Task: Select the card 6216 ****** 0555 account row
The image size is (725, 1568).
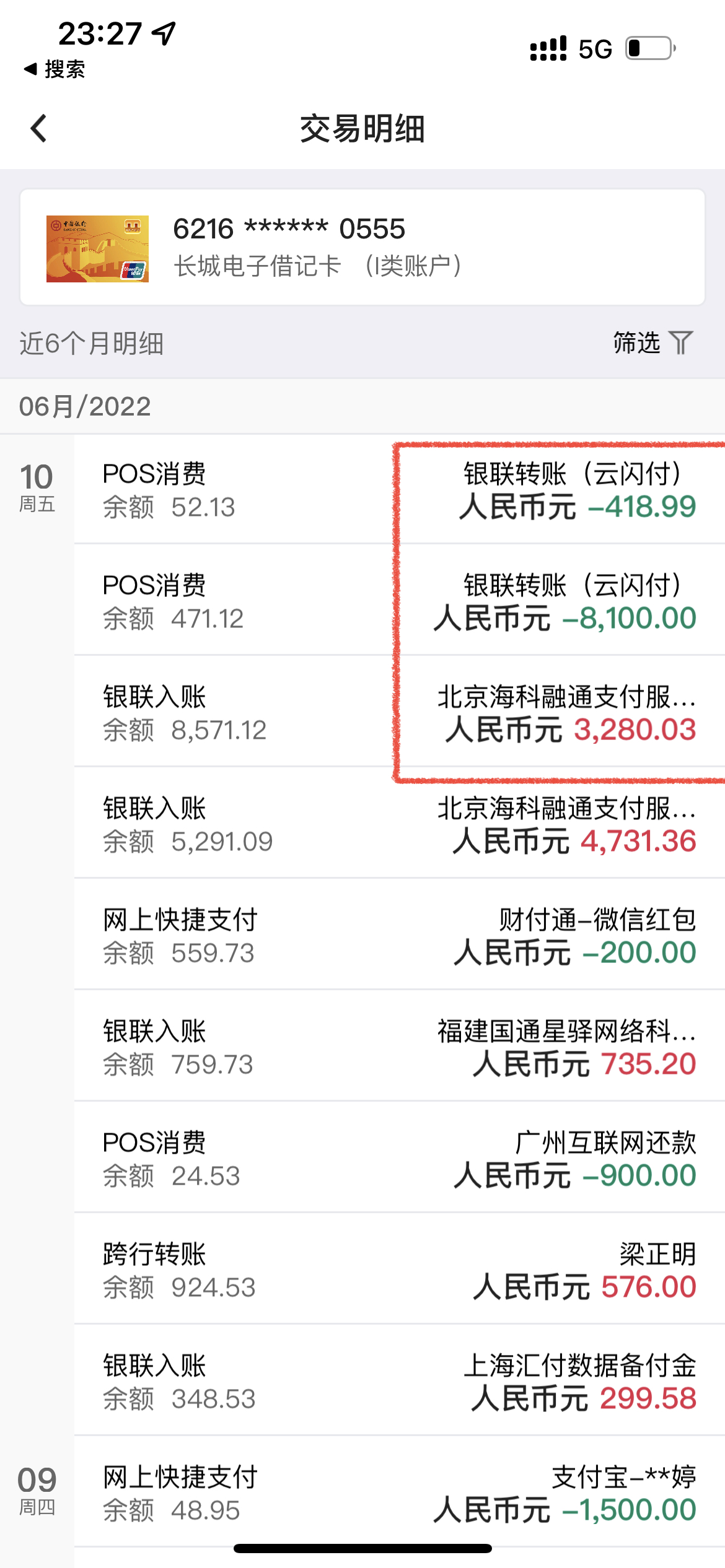Action: (362, 248)
